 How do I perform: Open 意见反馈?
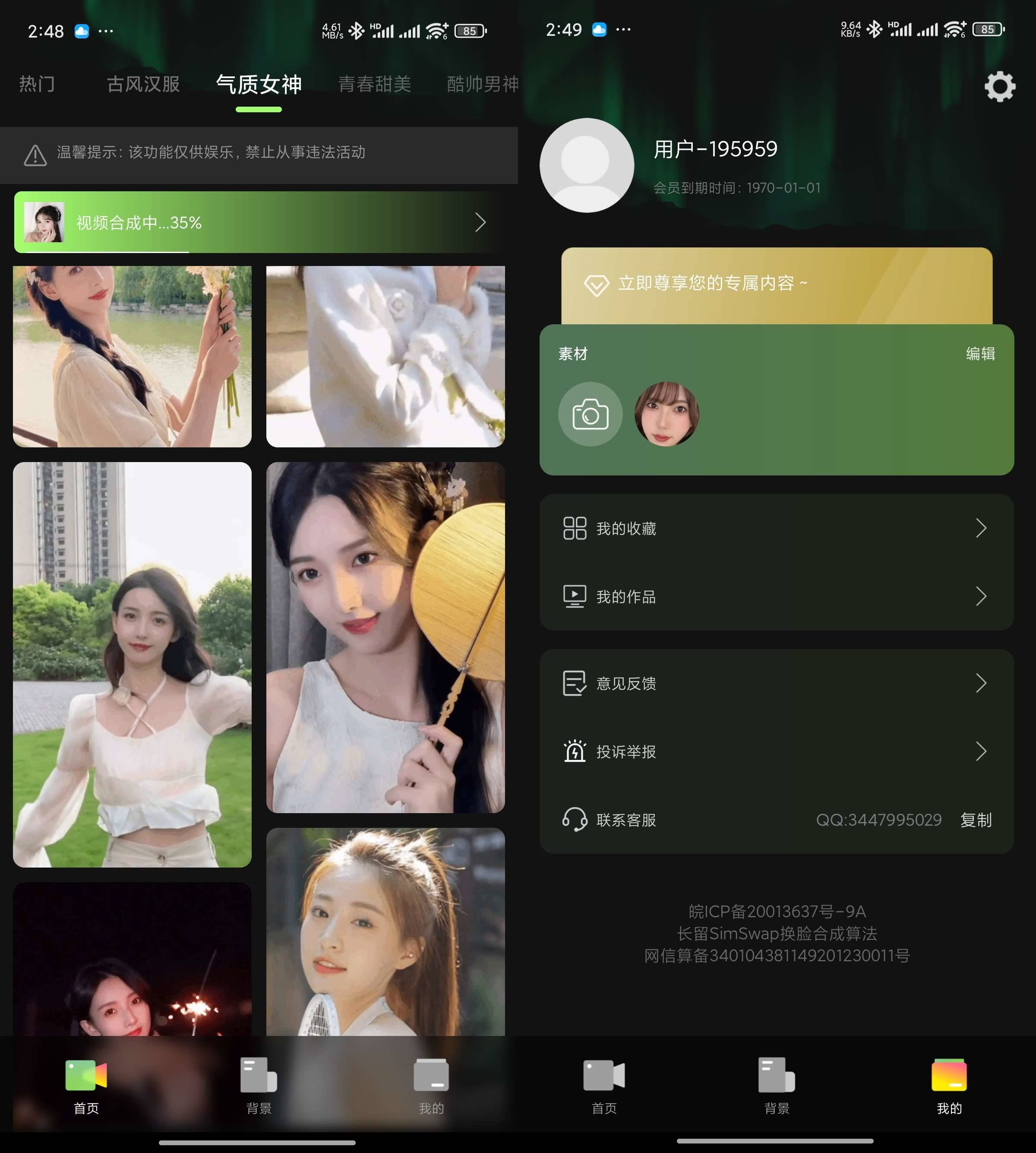(x=777, y=683)
